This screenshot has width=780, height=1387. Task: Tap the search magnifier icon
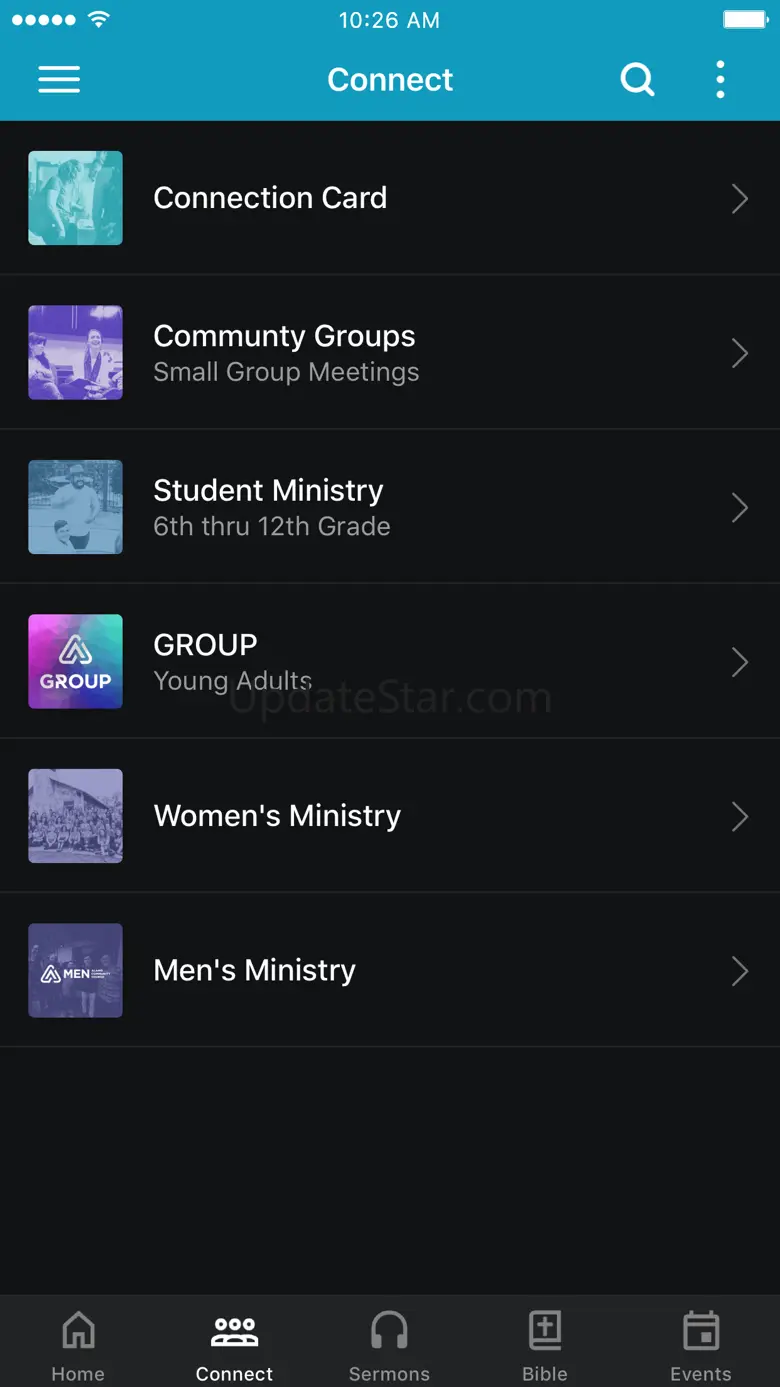click(x=637, y=80)
